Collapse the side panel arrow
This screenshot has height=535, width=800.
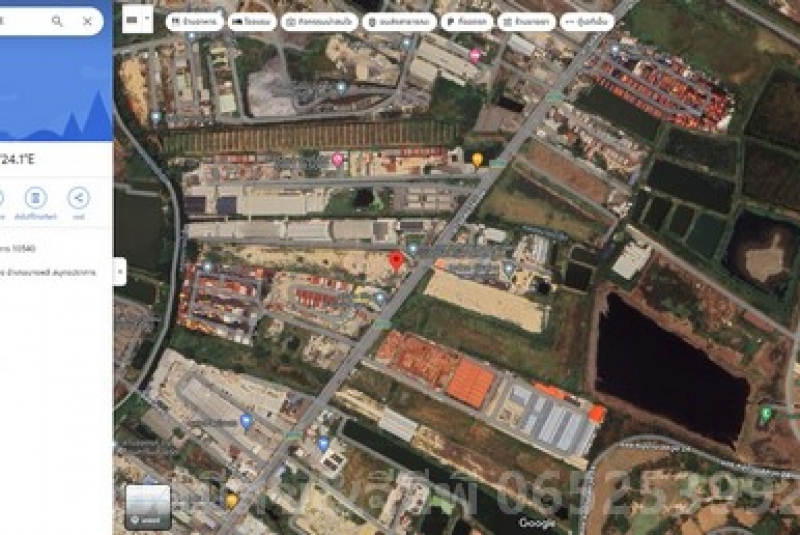120,271
